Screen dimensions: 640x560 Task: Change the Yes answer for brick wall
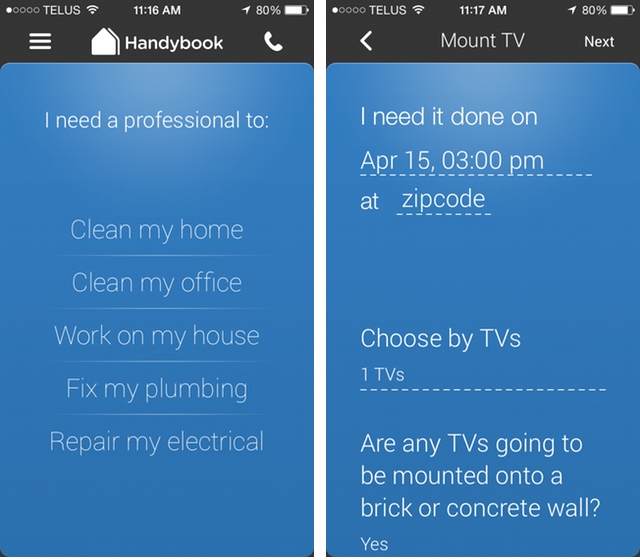pyautogui.click(x=374, y=545)
